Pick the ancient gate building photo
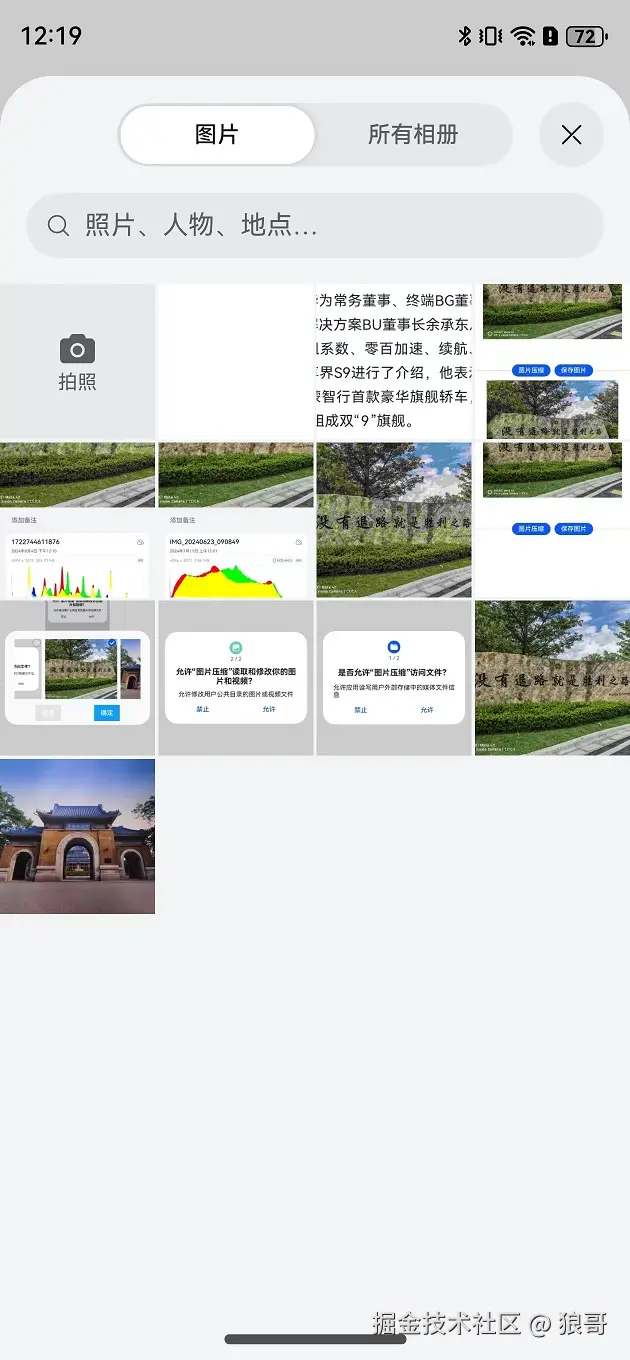 point(77,836)
